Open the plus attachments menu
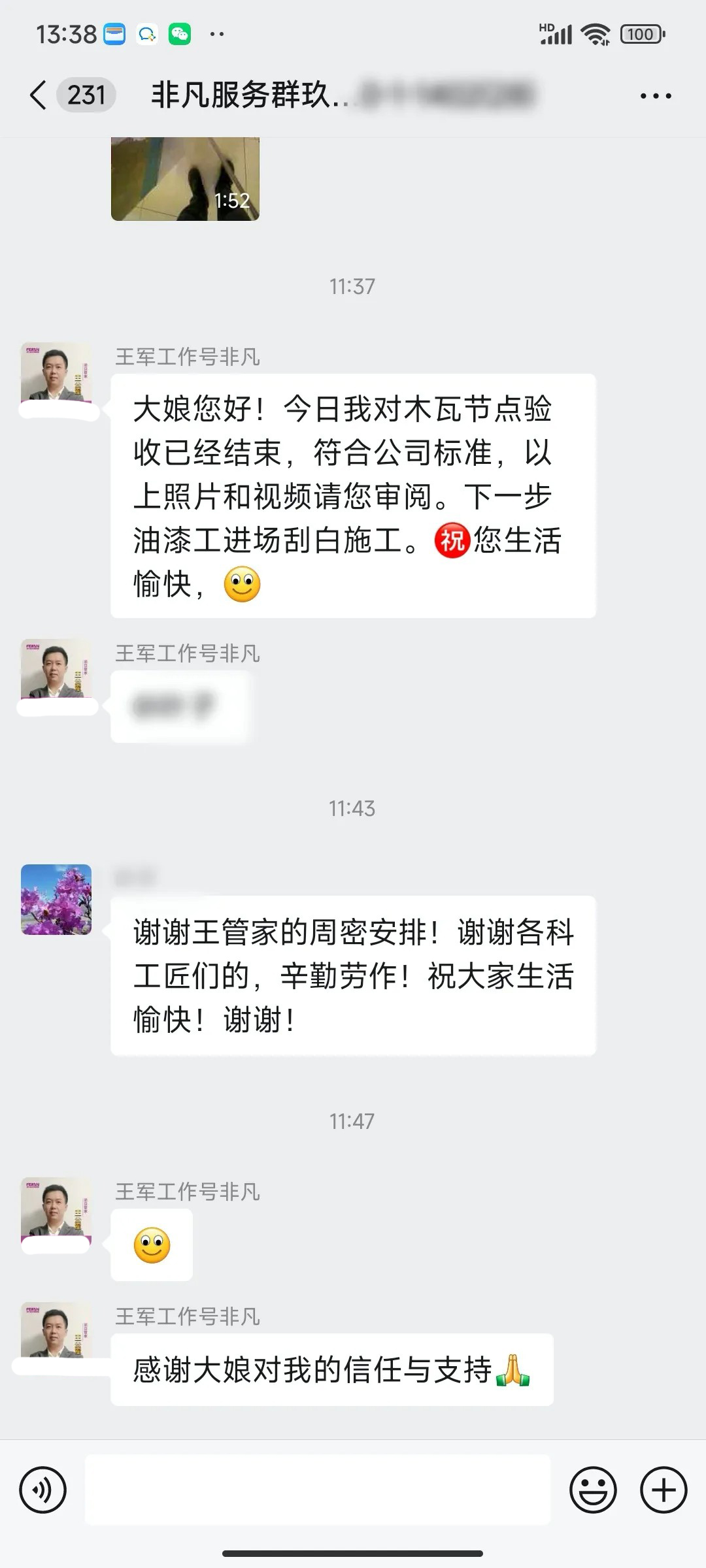 tap(663, 1490)
